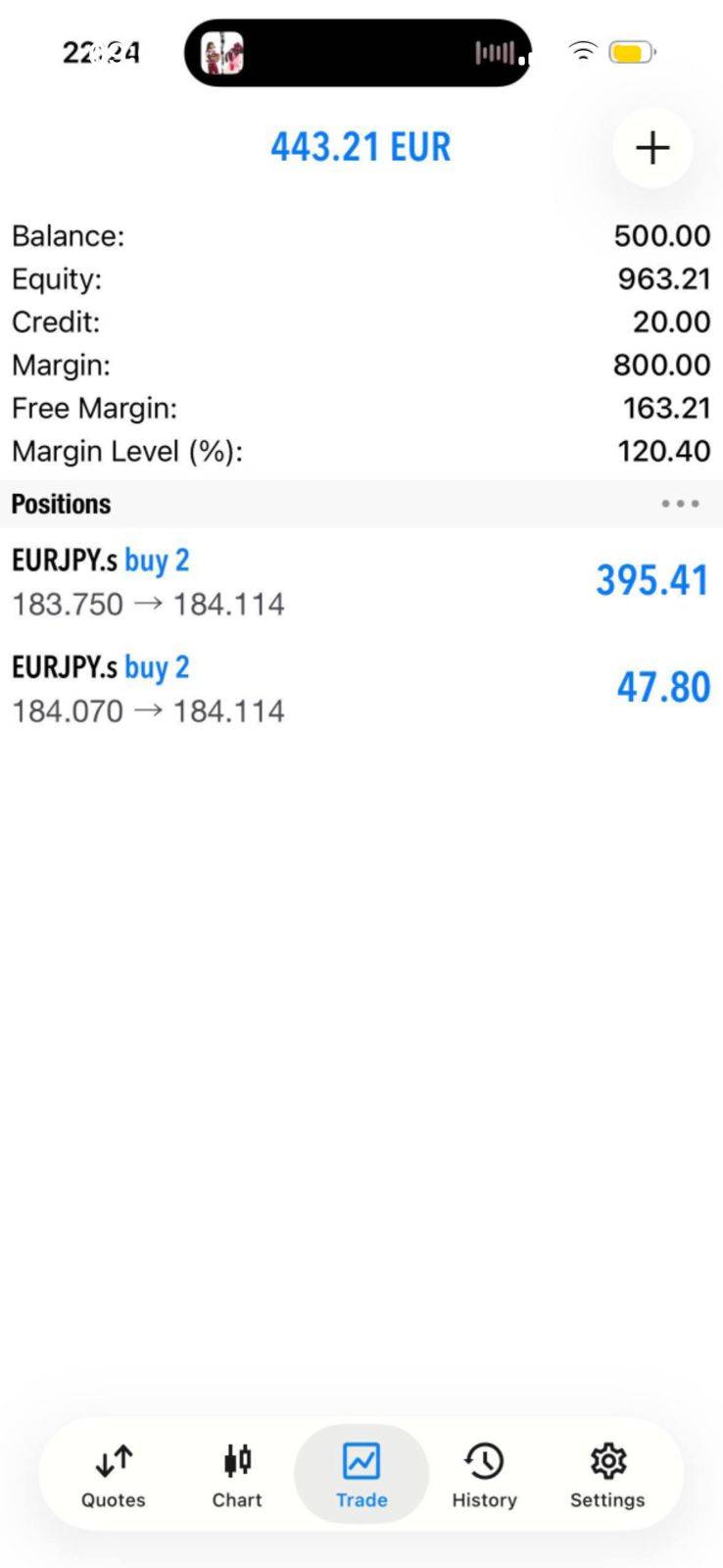
Task: Switch to the Quotes tab
Action: (x=114, y=1474)
